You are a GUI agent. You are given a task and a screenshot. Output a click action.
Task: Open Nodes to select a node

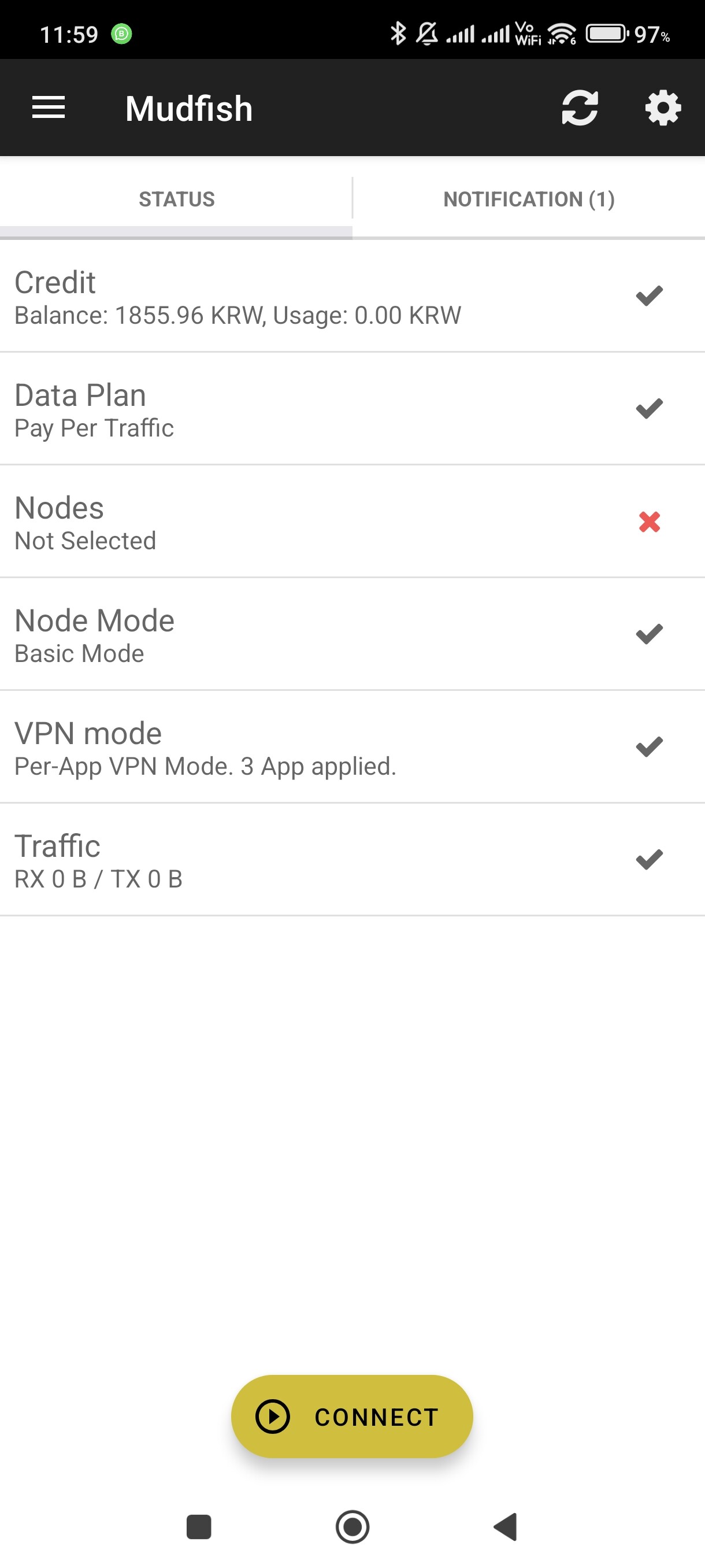(352, 522)
